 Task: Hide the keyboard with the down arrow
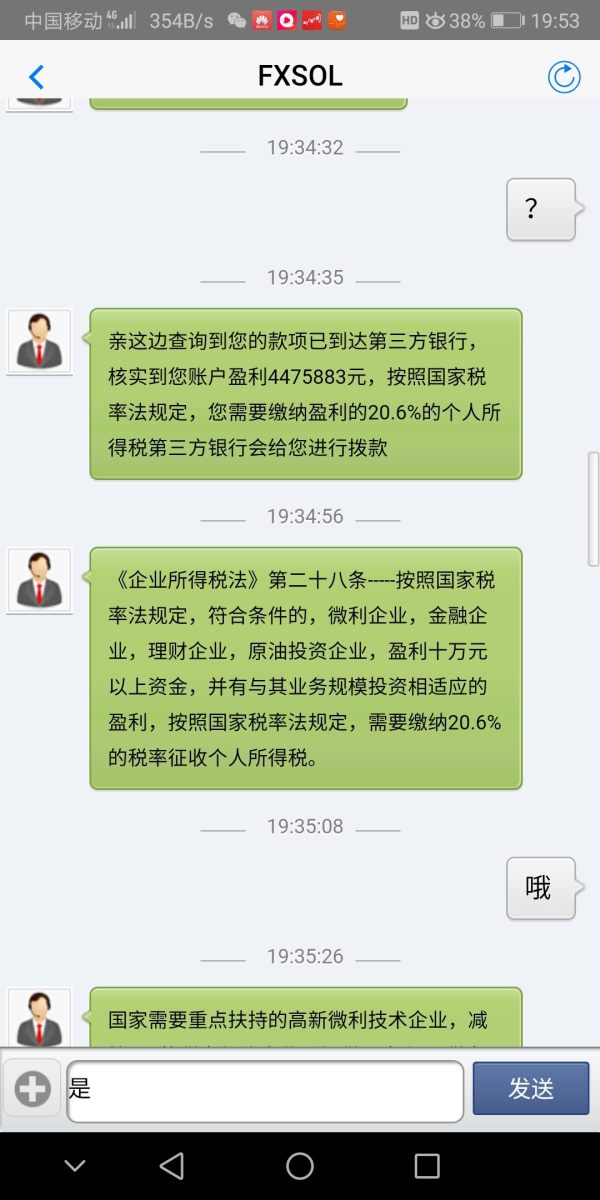(75, 1166)
